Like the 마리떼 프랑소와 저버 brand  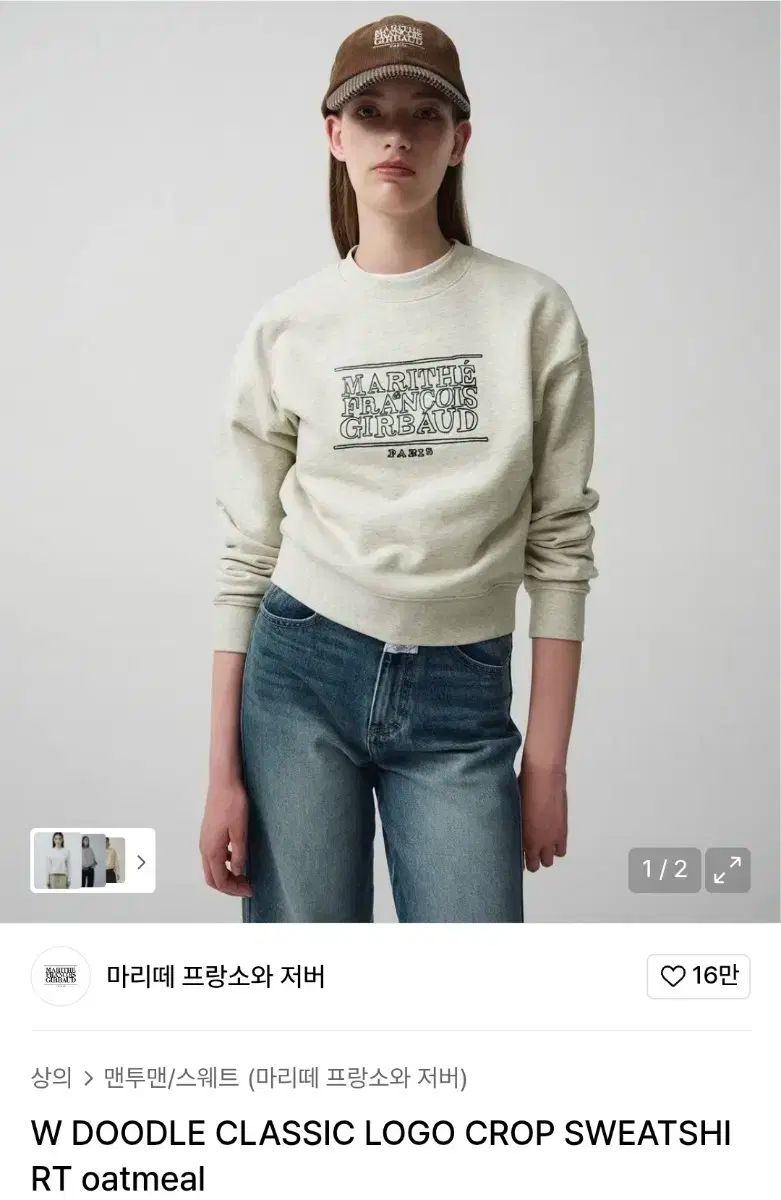pos(698,976)
